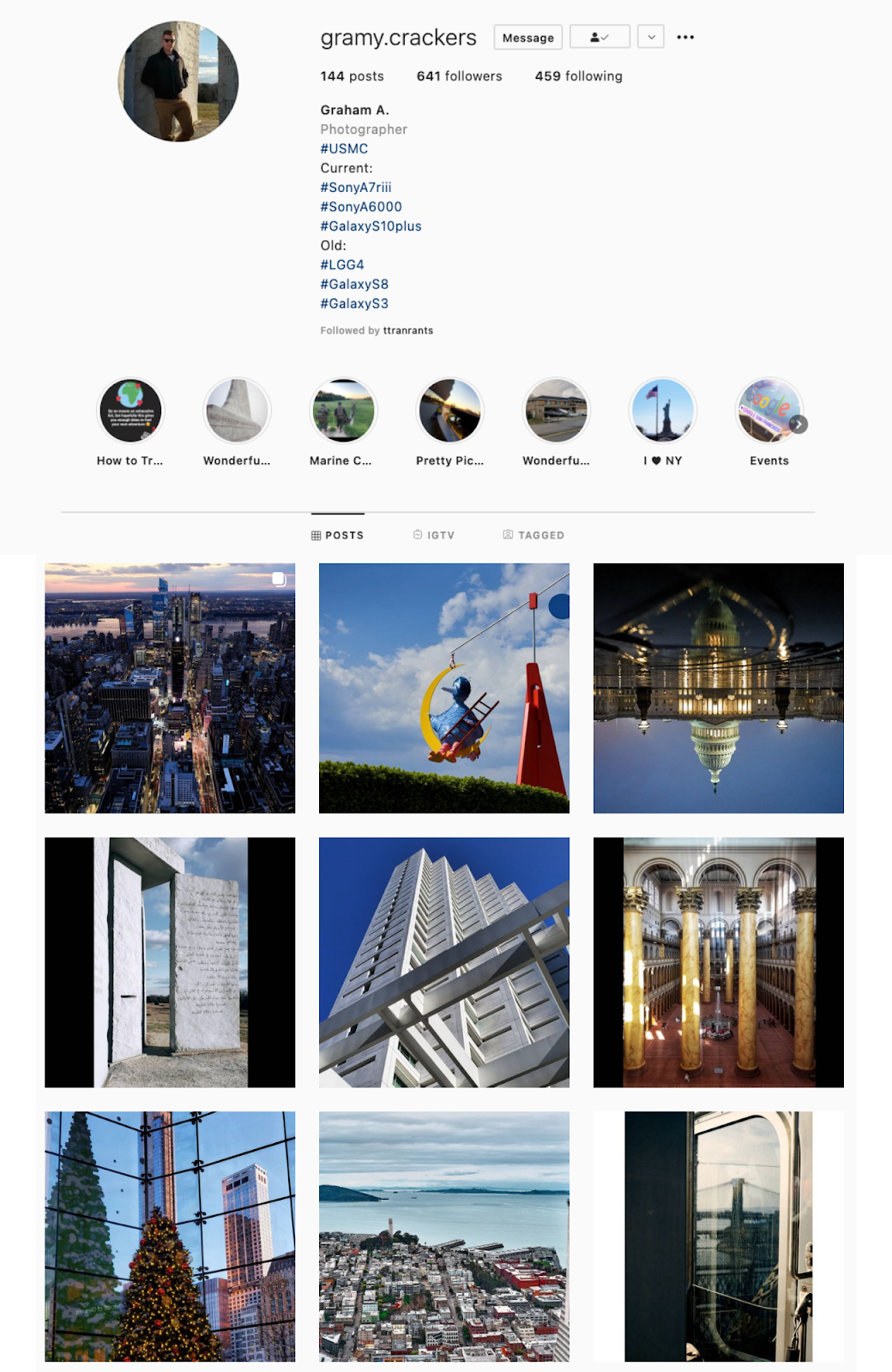The height and width of the screenshot is (1372, 892).
Task: Open the Events story highlight
Action: click(x=768, y=411)
